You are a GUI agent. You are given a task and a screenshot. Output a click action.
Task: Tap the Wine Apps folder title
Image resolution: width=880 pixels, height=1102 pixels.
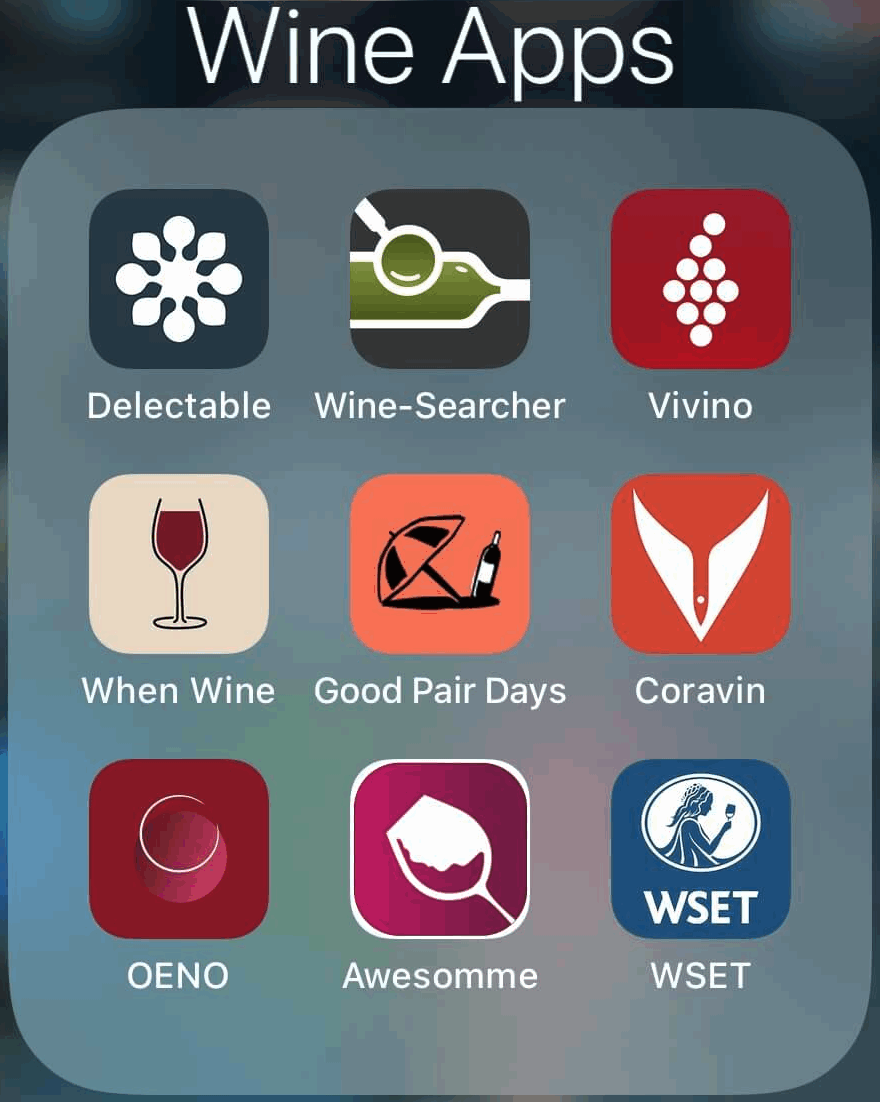[x=438, y=52]
